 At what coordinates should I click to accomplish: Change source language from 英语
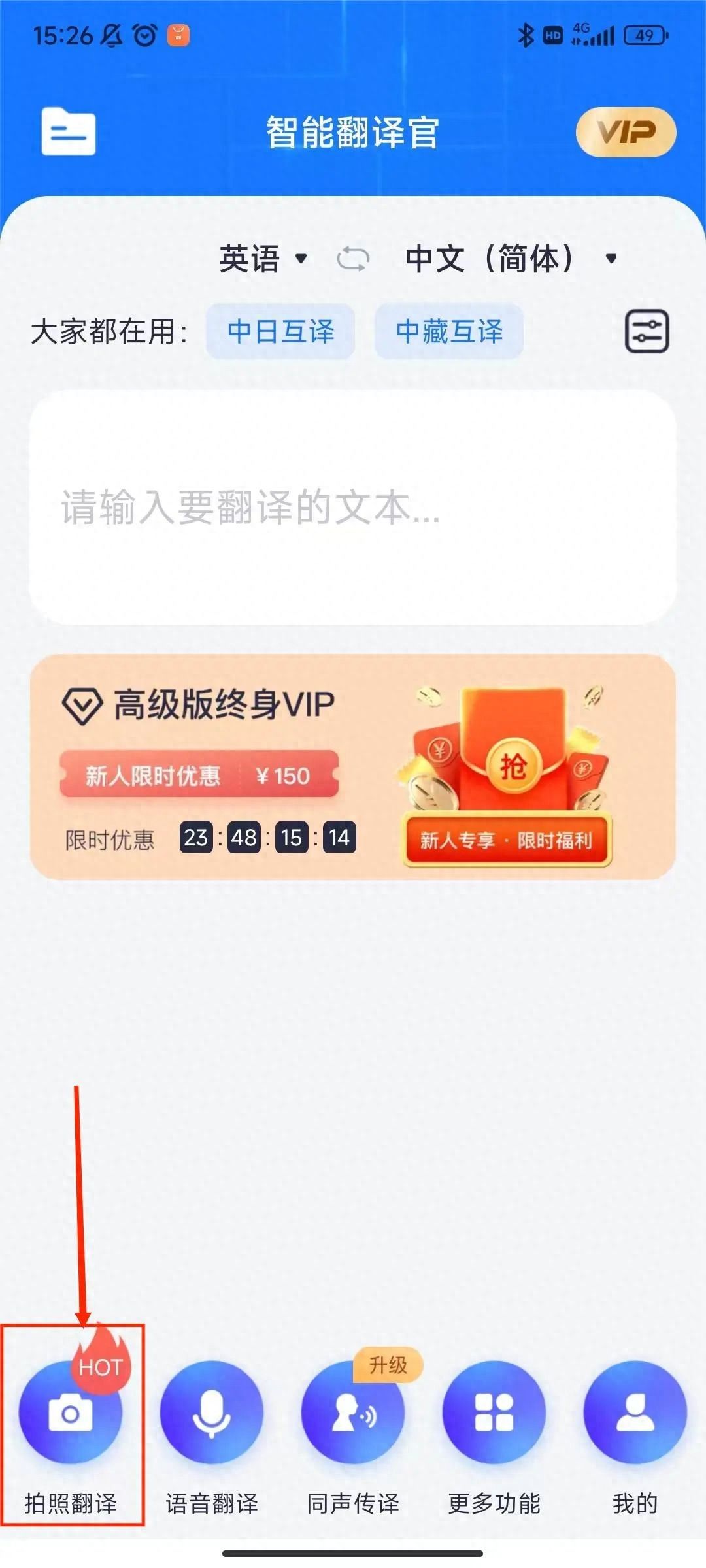click(262, 259)
